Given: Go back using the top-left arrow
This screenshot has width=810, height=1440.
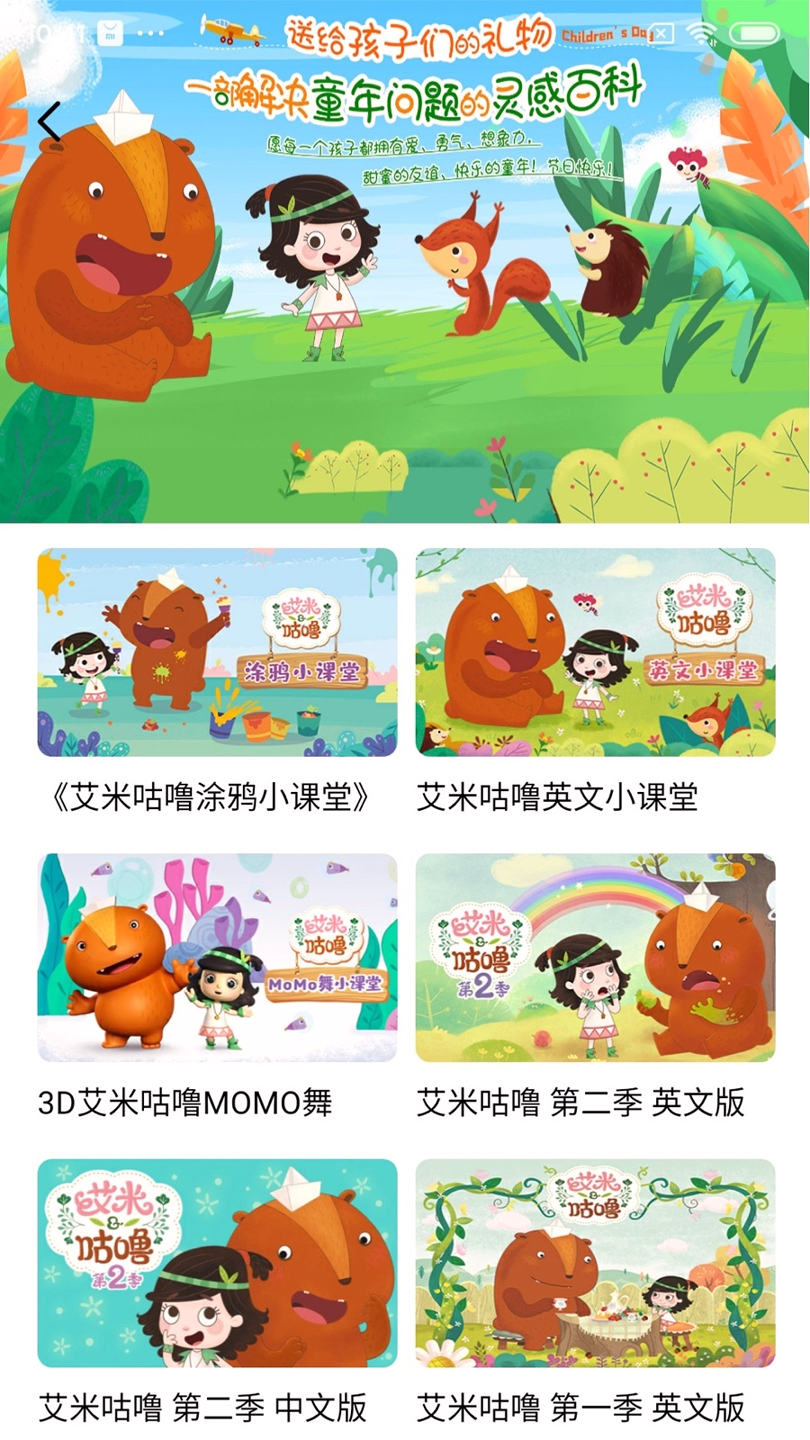Looking at the screenshot, I should [x=49, y=121].
